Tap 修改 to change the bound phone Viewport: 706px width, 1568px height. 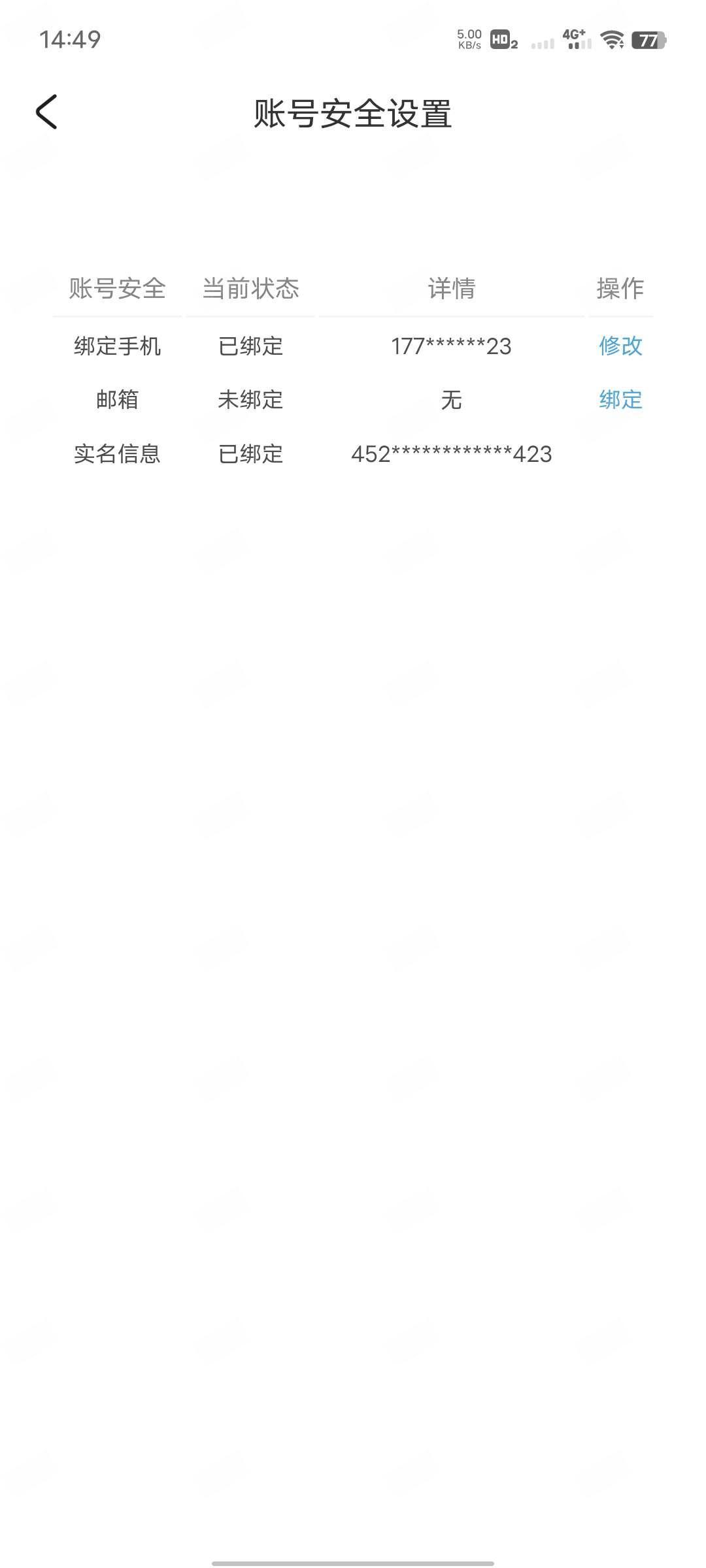[x=620, y=346]
